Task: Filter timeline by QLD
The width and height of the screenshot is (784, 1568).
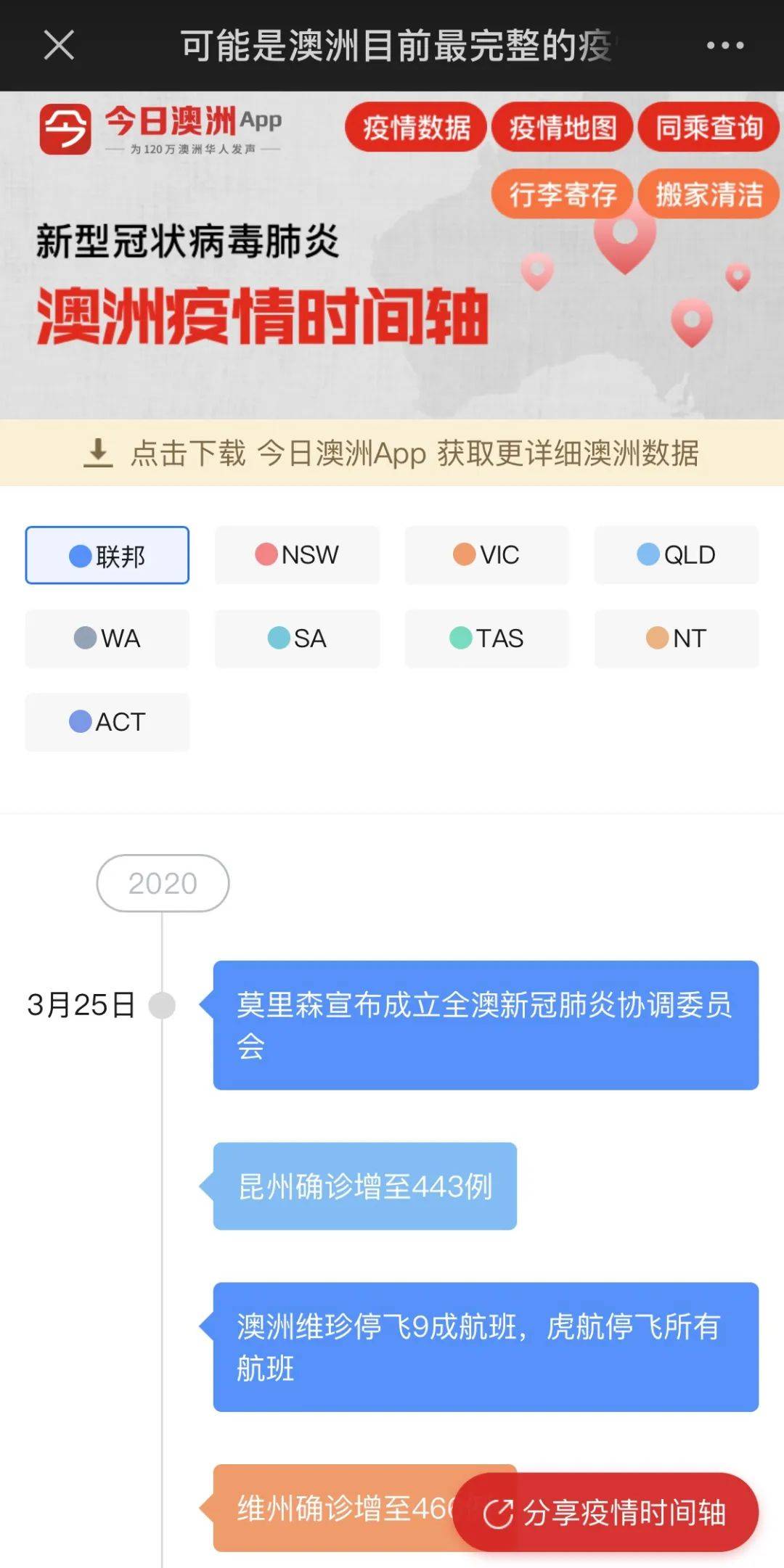Action: tap(676, 556)
